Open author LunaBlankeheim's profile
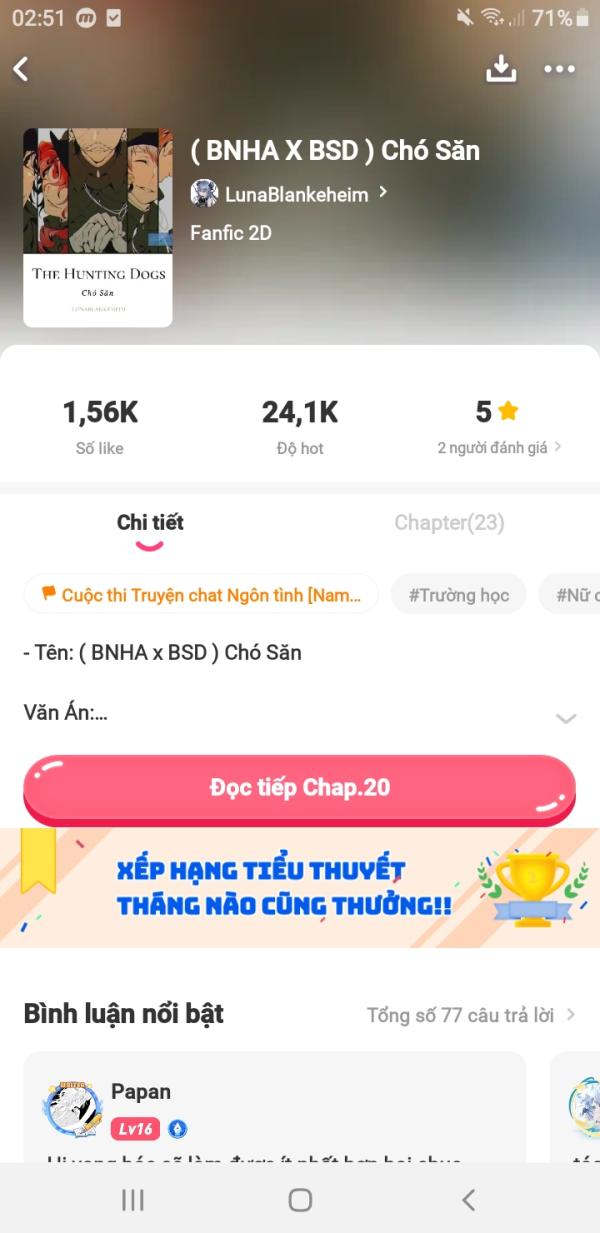600x1233 pixels. [x=296, y=194]
